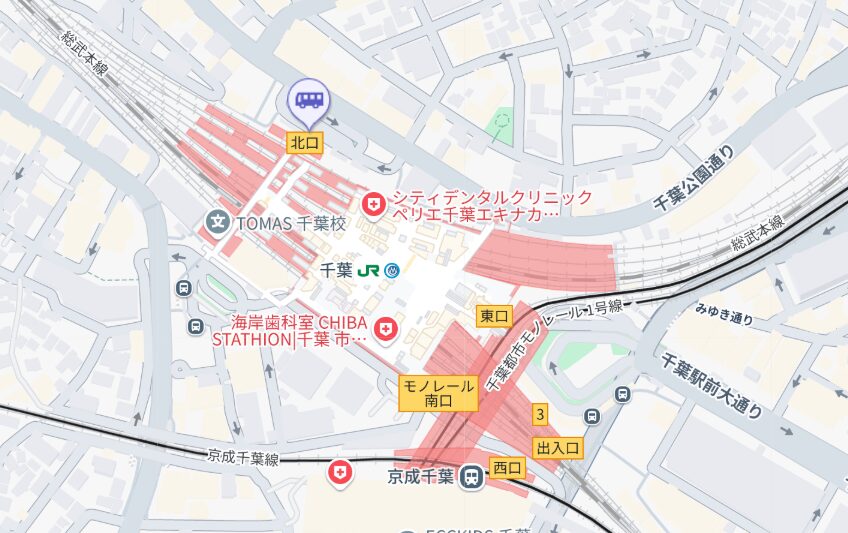Select the 西口 exit label
Viewport: 848px width, 533px height.
coord(508,467)
